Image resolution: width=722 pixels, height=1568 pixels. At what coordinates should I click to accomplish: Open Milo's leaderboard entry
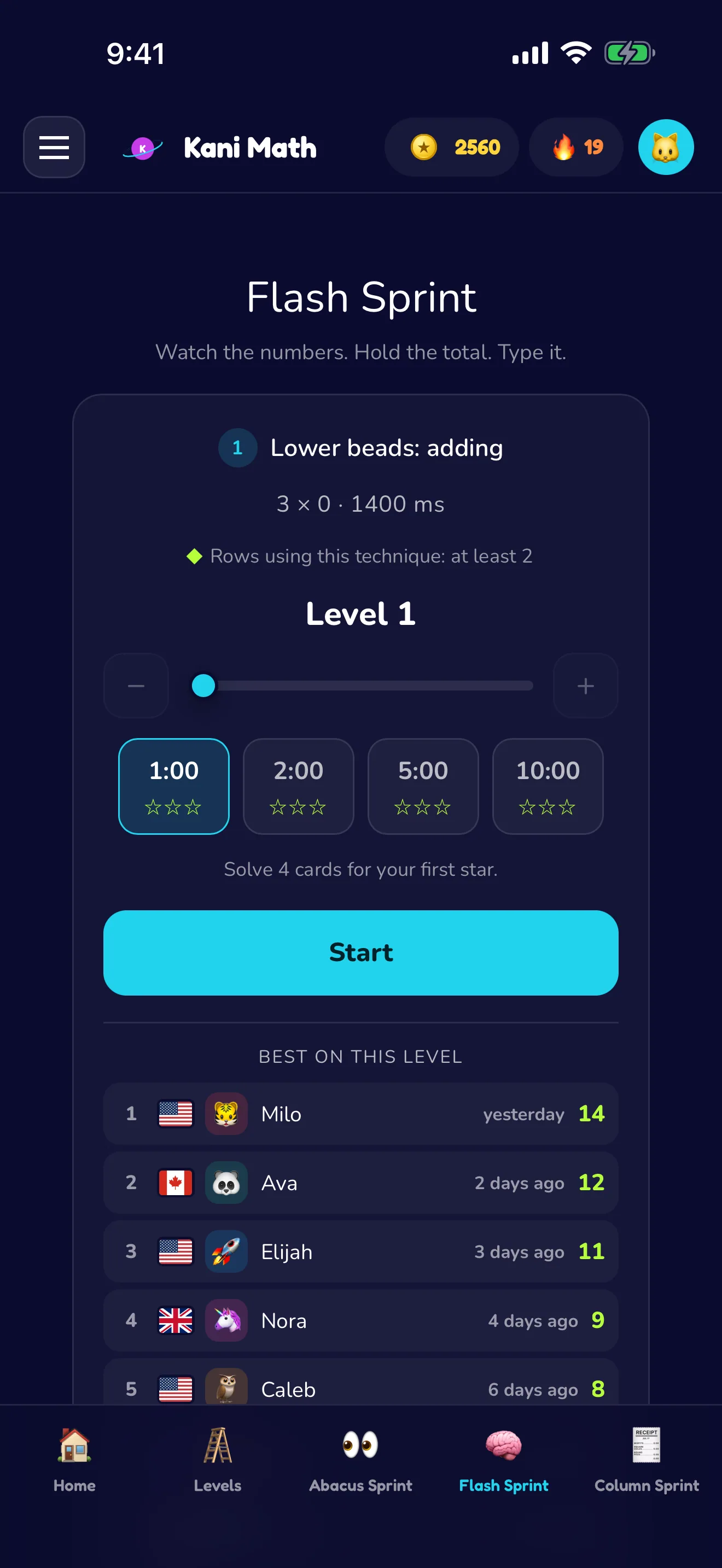(x=361, y=1114)
